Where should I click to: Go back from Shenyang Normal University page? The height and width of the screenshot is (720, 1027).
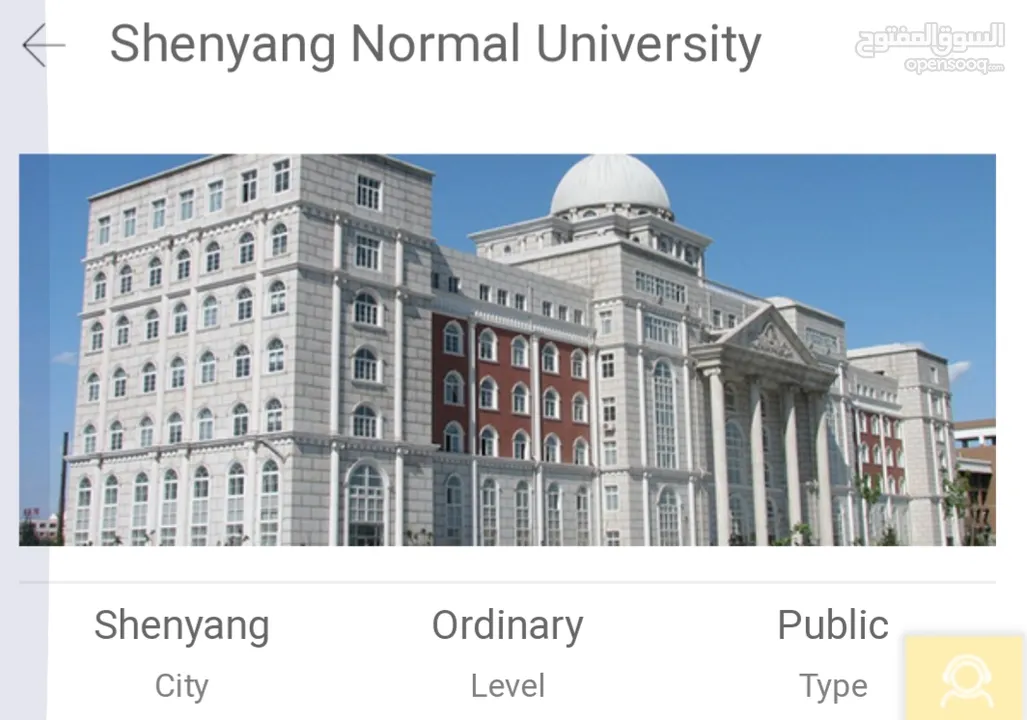[43, 46]
